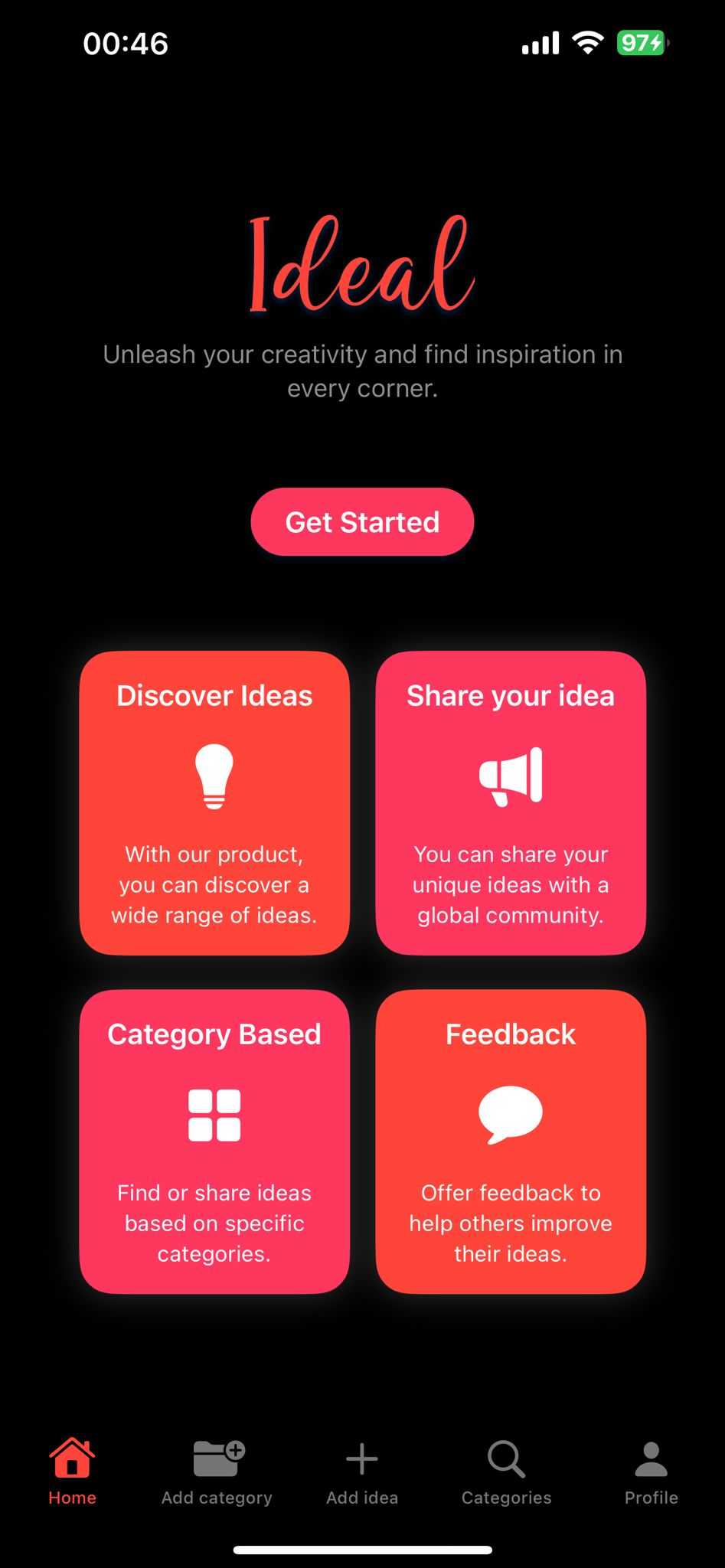Viewport: 725px width, 1568px height.
Task: Go to the Add category tab
Action: [x=217, y=1472]
